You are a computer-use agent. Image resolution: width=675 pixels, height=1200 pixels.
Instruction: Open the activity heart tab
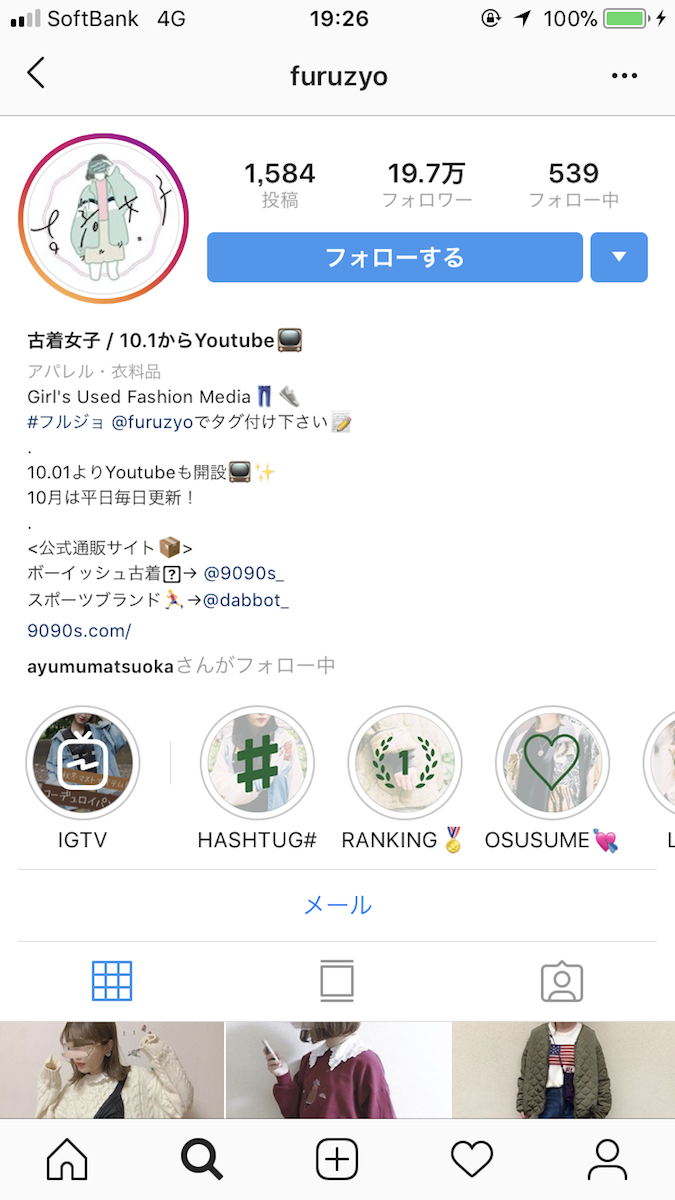(x=472, y=1160)
